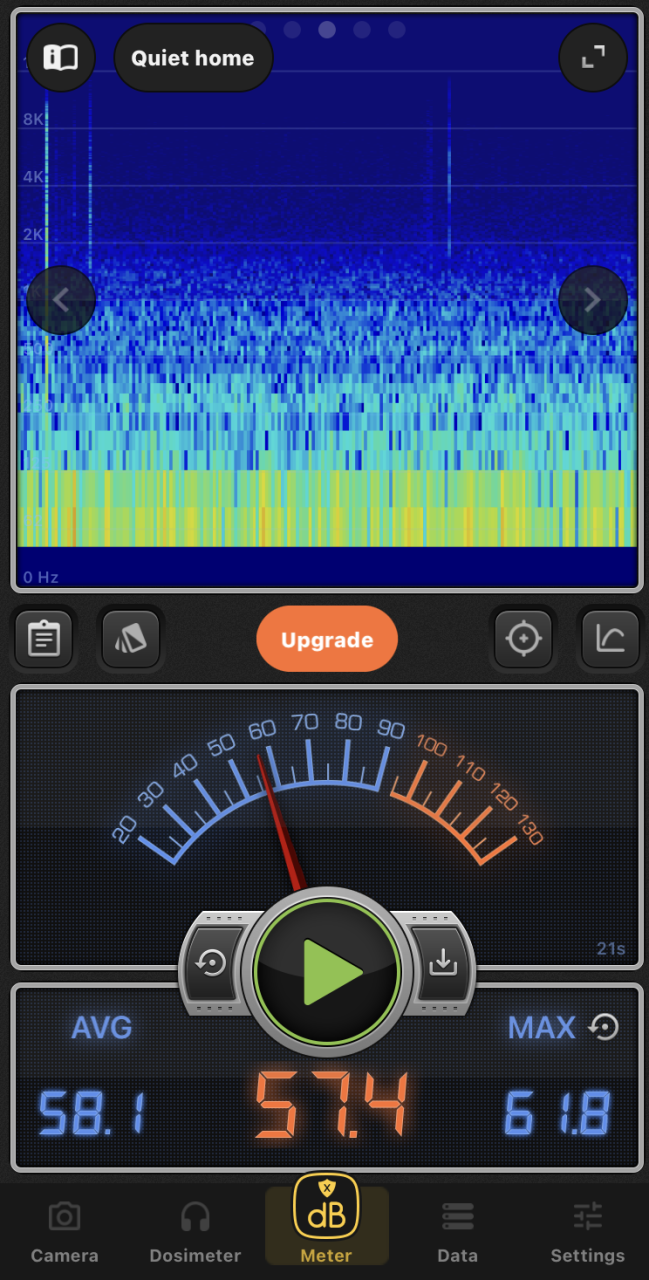The width and height of the screenshot is (649, 1280).
Task: Open the calibration target icon
Action: pyautogui.click(x=523, y=639)
